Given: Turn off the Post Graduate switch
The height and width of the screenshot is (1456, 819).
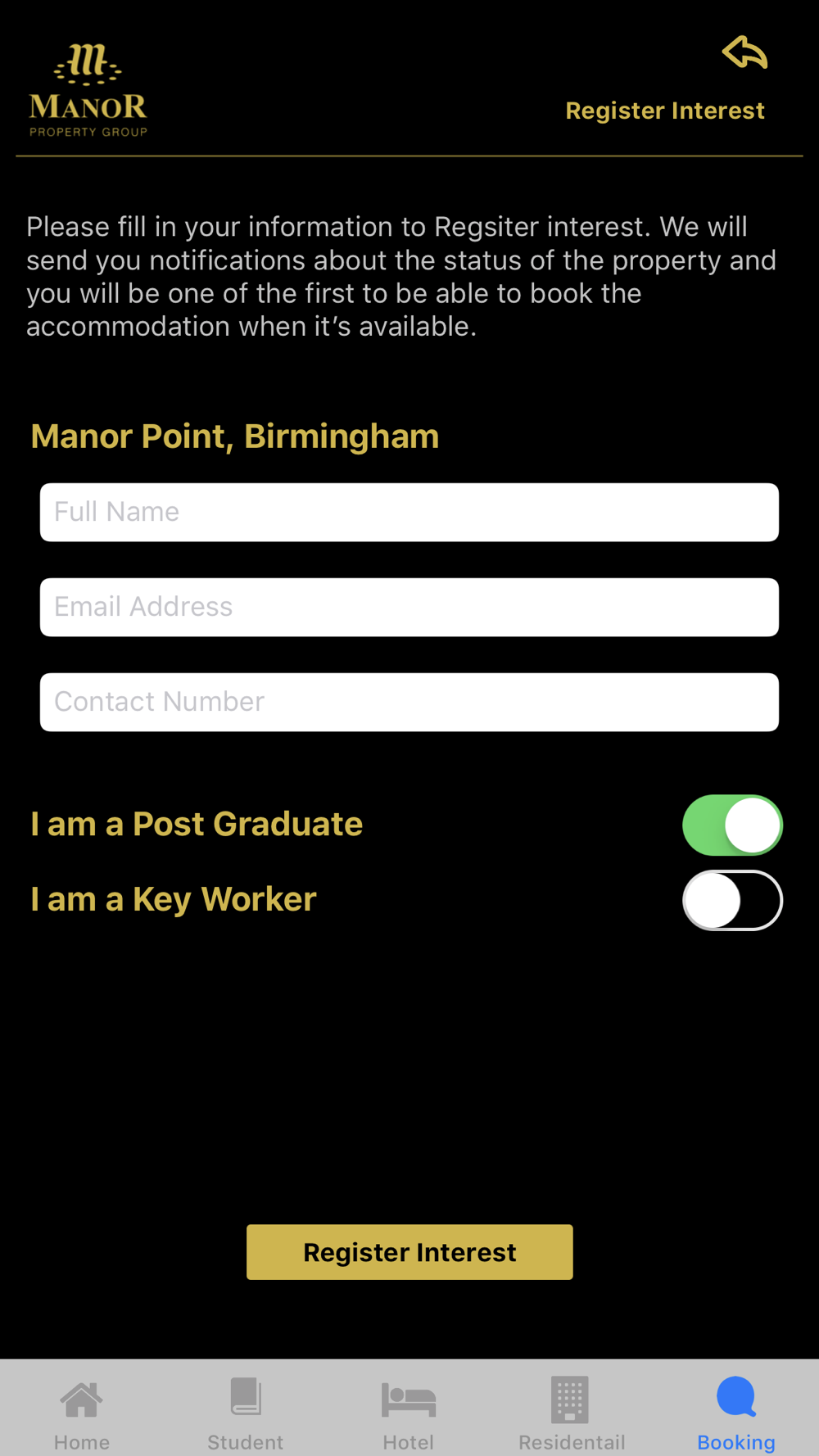Looking at the screenshot, I should [x=732, y=825].
